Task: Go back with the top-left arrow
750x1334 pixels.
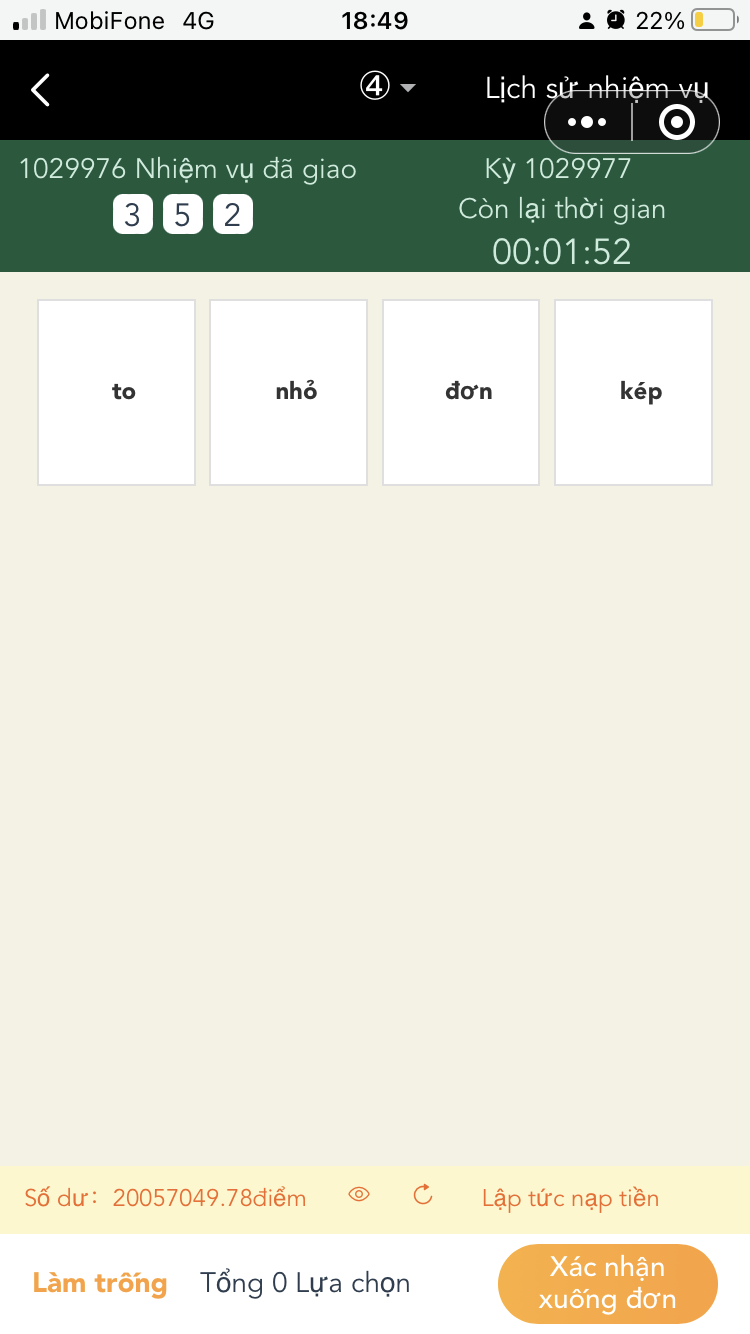Action: (40, 90)
